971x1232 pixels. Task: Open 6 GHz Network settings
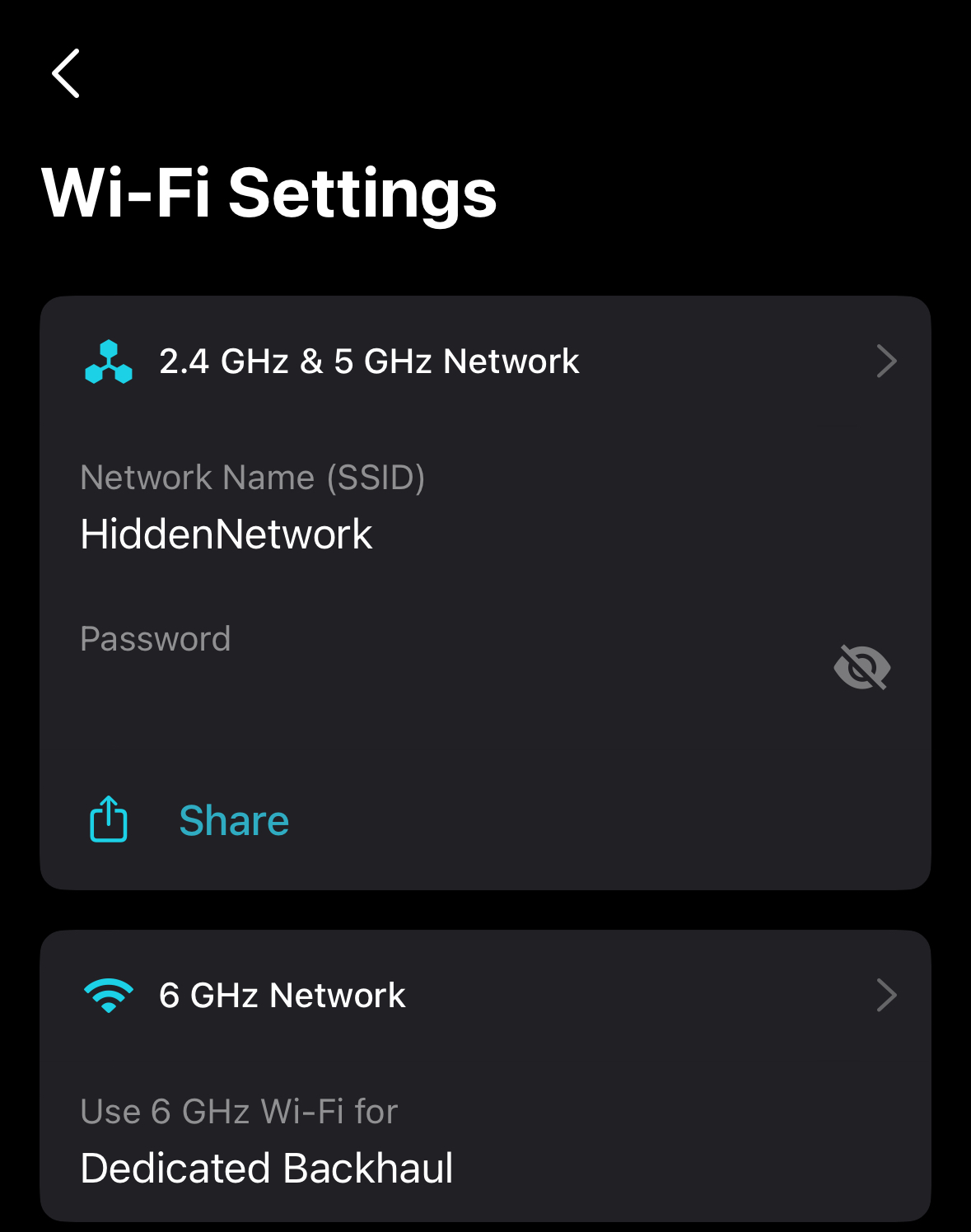885,996
